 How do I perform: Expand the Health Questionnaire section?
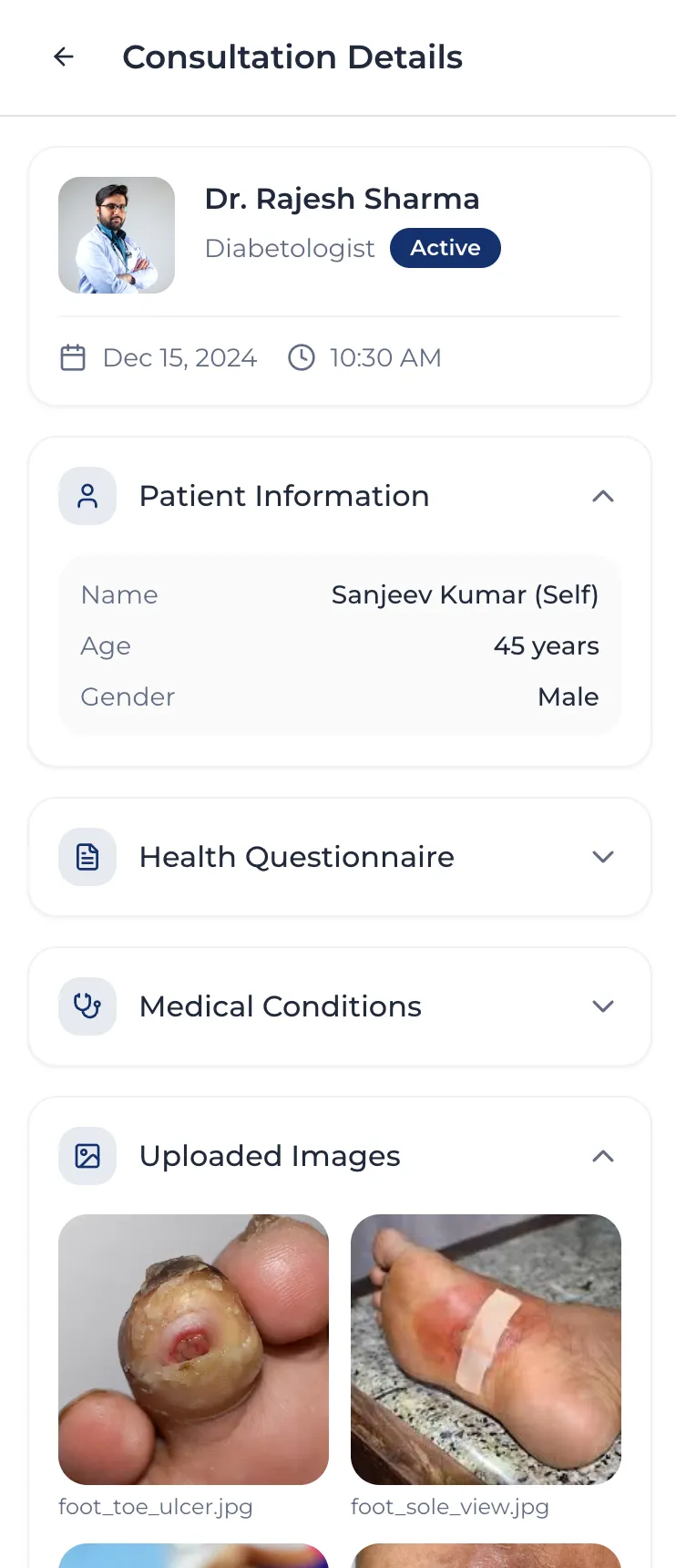point(603,857)
